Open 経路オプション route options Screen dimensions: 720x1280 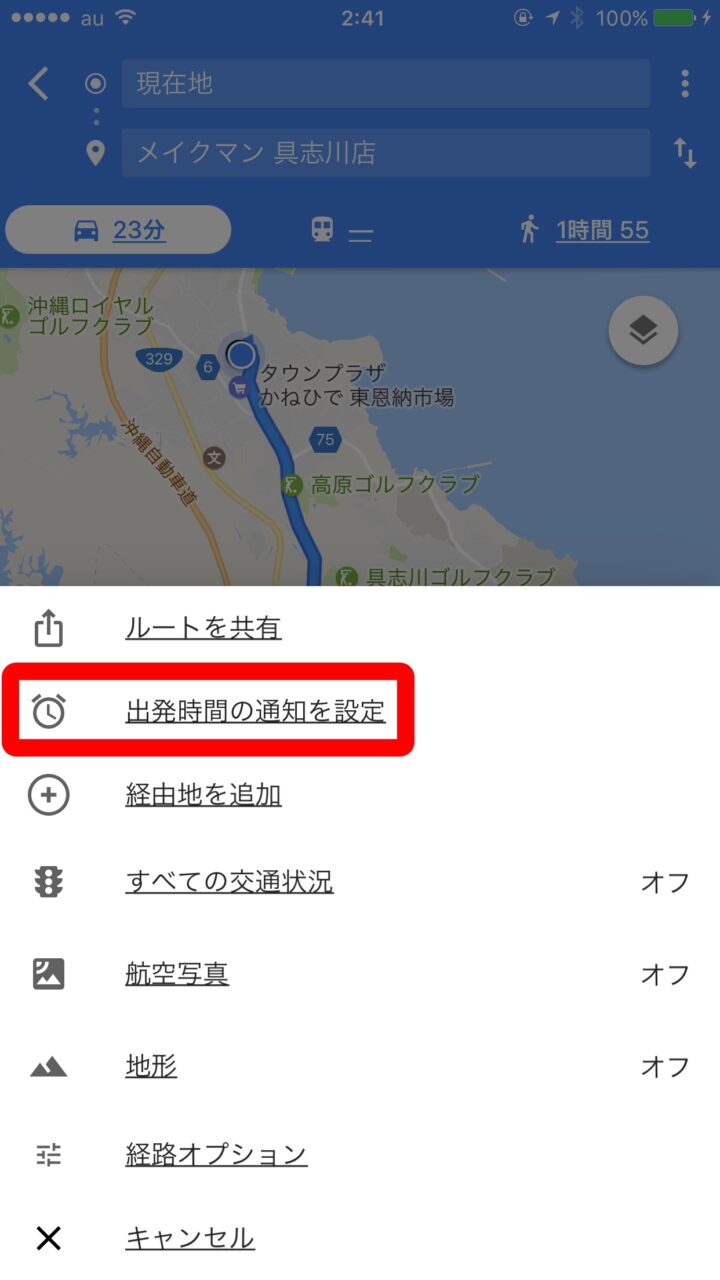(x=216, y=1155)
